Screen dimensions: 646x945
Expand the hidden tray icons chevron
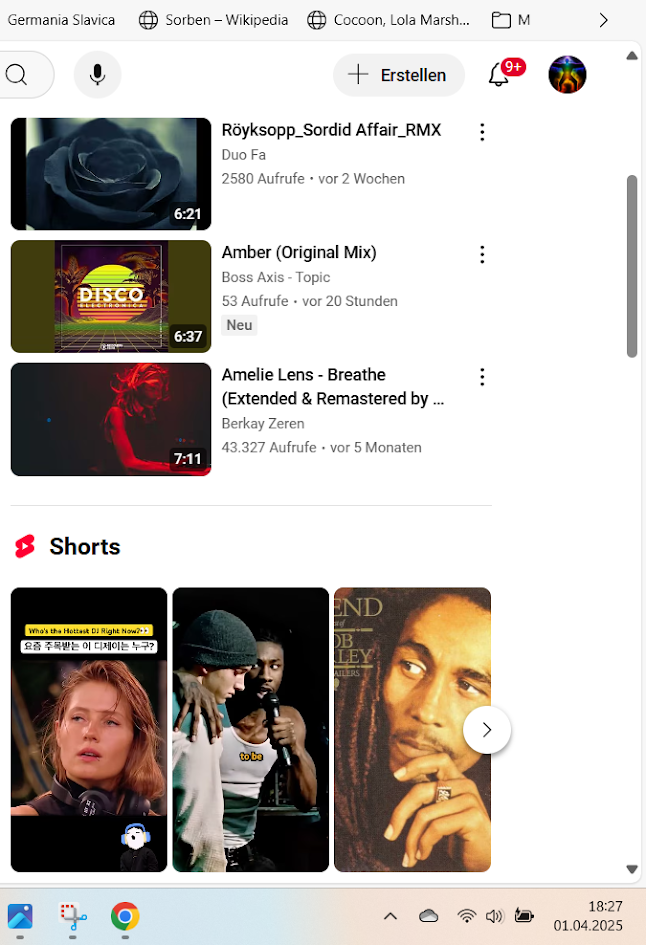(390, 916)
